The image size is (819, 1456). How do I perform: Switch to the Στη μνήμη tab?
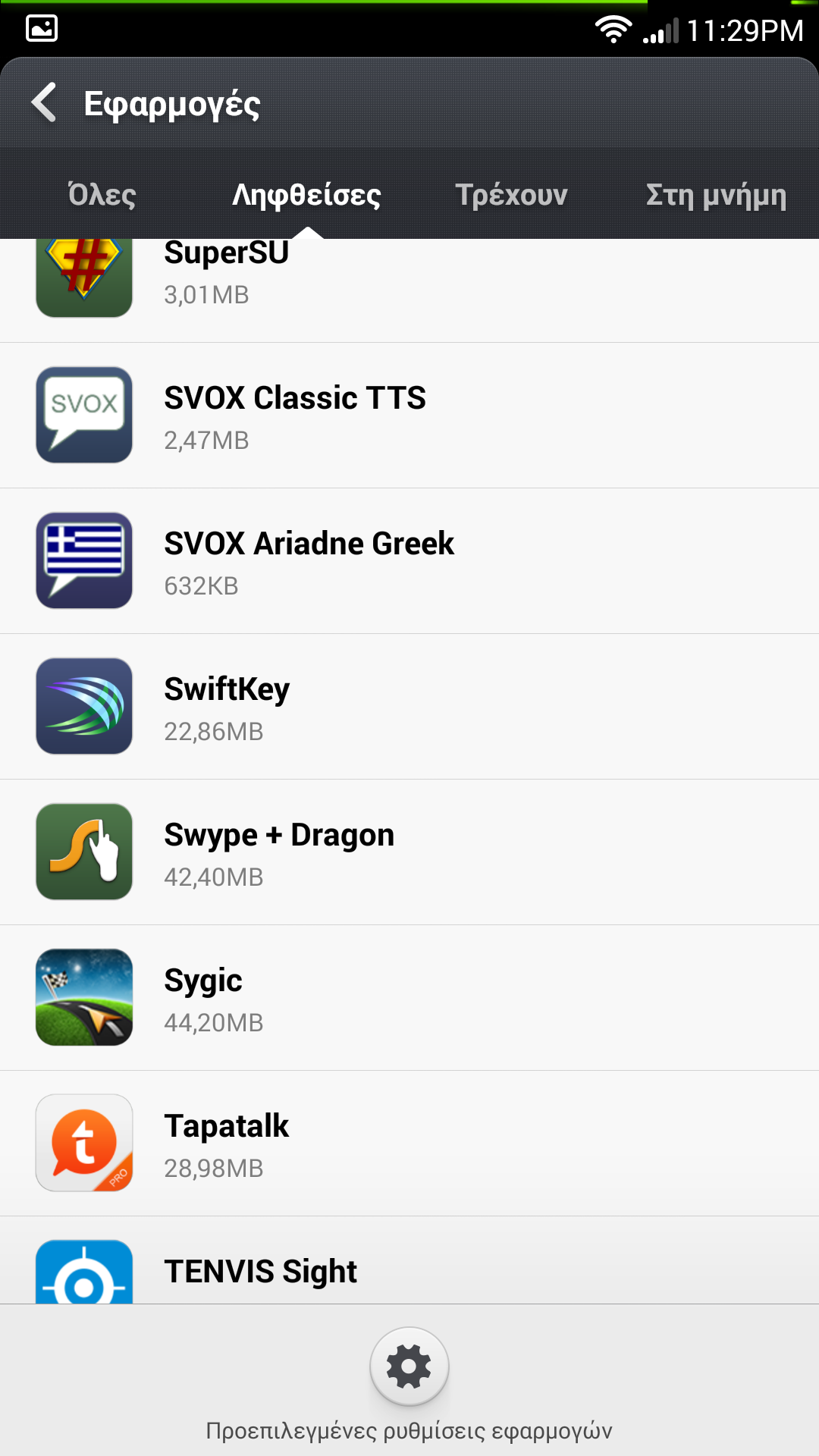click(x=716, y=195)
